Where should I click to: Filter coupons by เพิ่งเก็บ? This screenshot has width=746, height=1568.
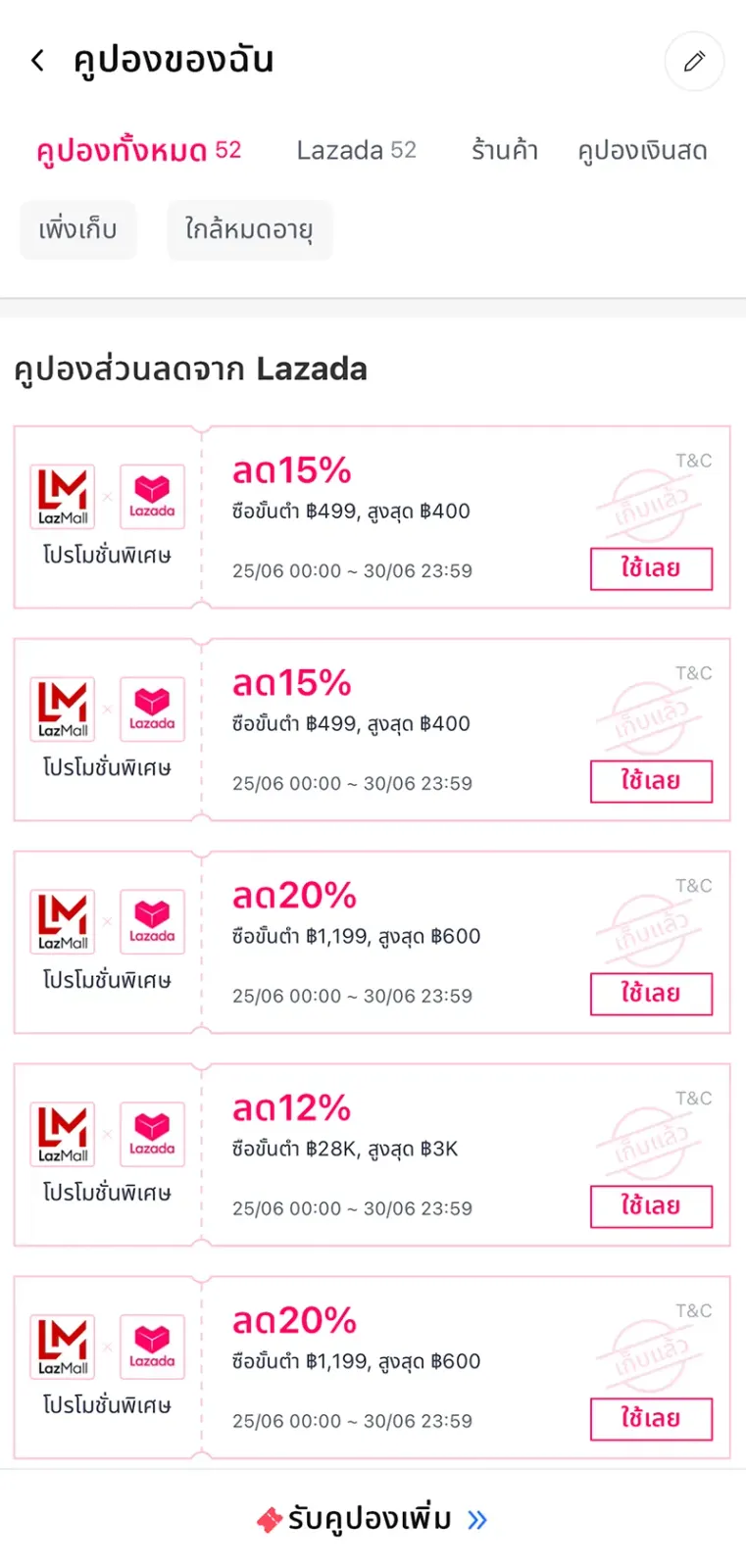pyautogui.click(x=78, y=230)
